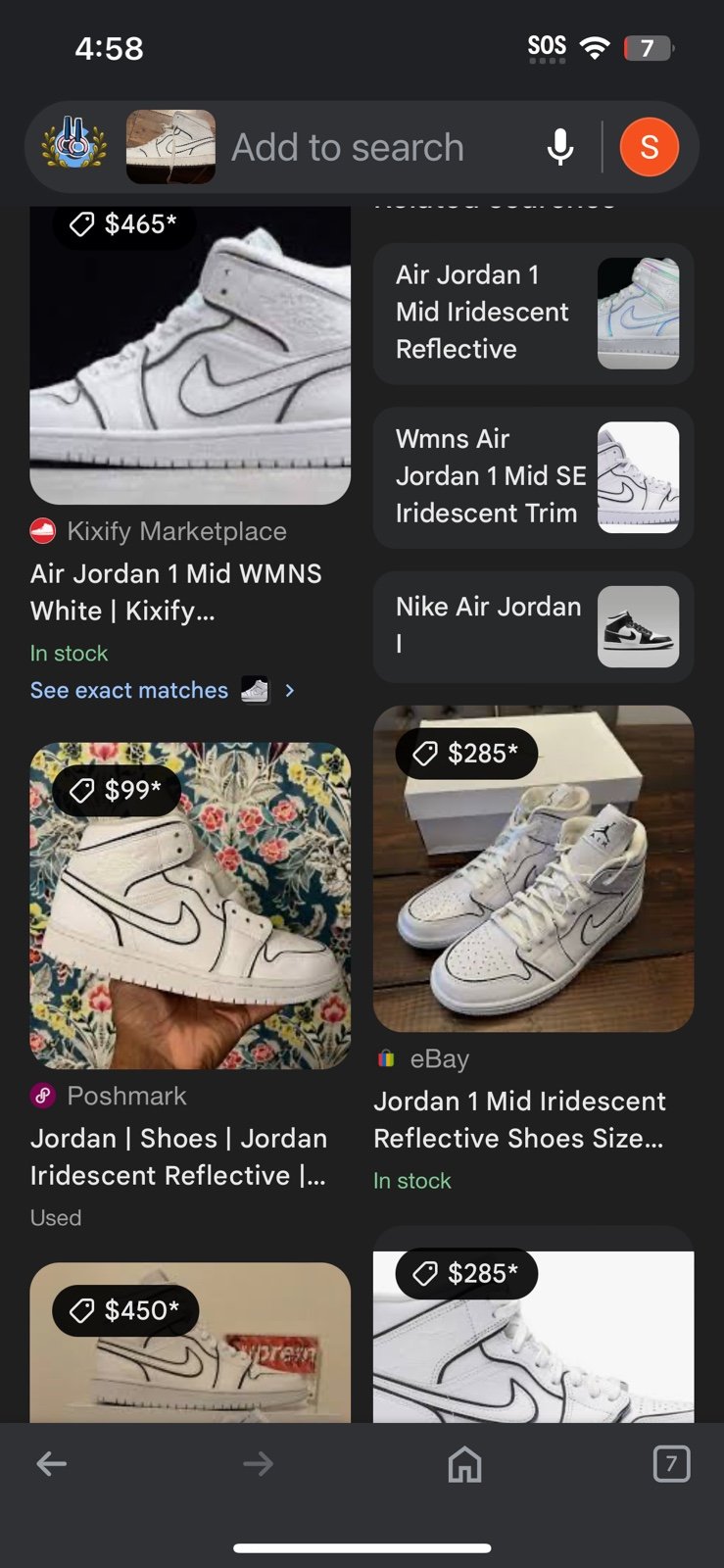Image resolution: width=724 pixels, height=1568 pixels.
Task: Open the Poshmark $99 Jordan listing
Action: [190, 985]
